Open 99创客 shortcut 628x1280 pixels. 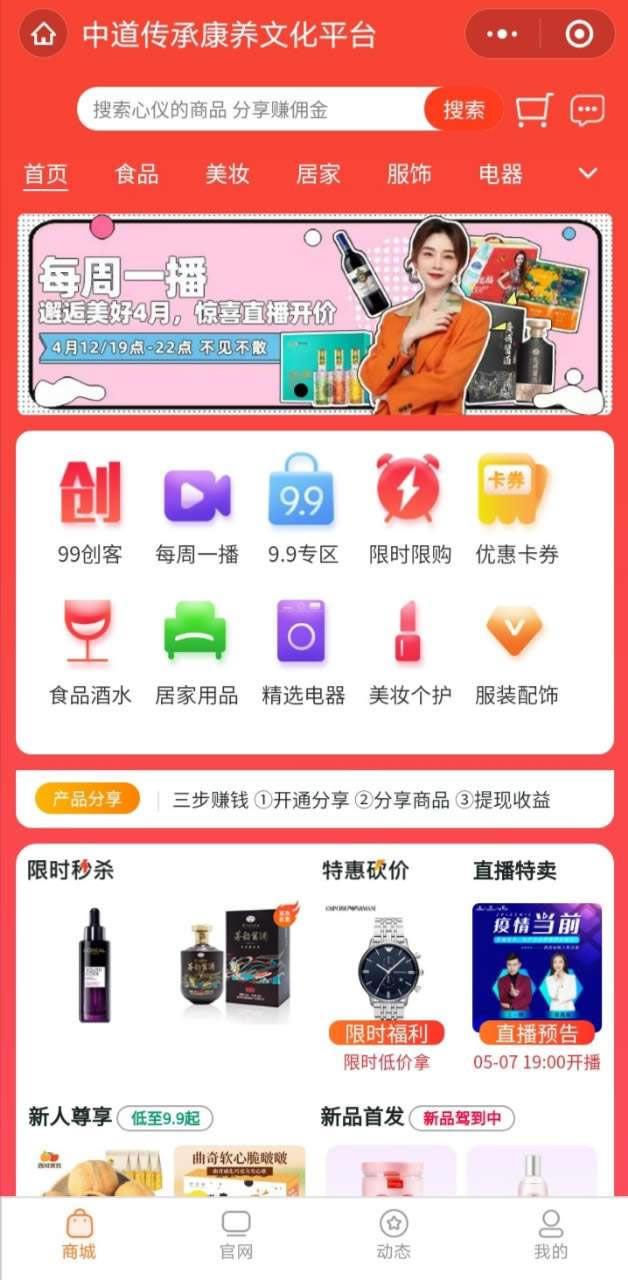90,508
